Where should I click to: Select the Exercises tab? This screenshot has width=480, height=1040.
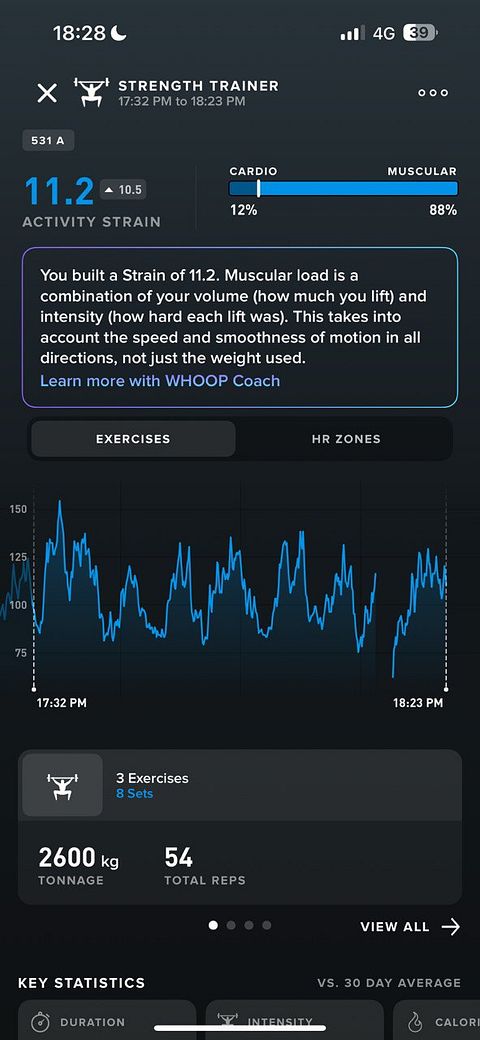pyautogui.click(x=133, y=439)
